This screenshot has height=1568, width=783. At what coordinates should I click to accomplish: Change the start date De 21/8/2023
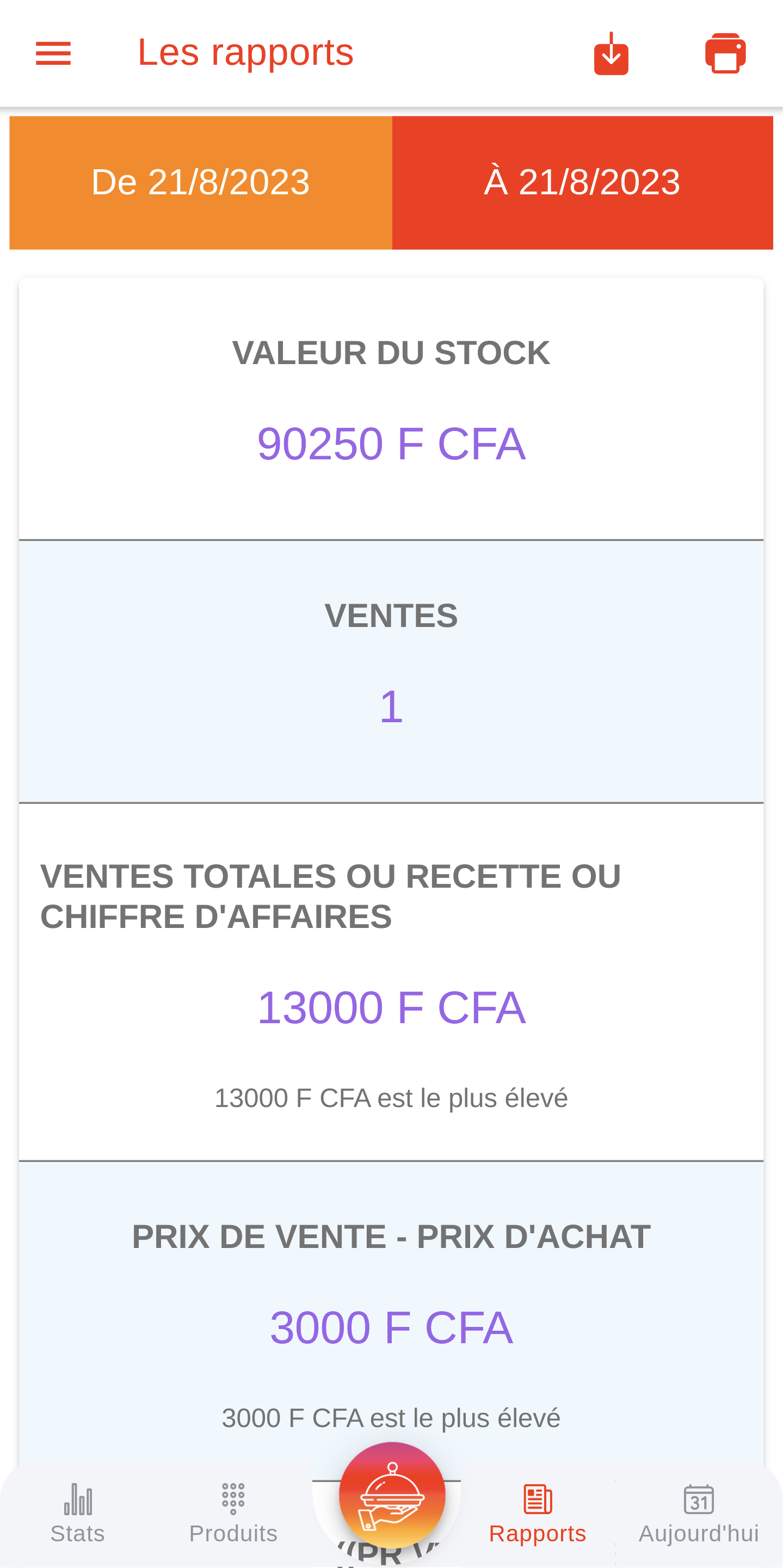pyautogui.click(x=201, y=183)
